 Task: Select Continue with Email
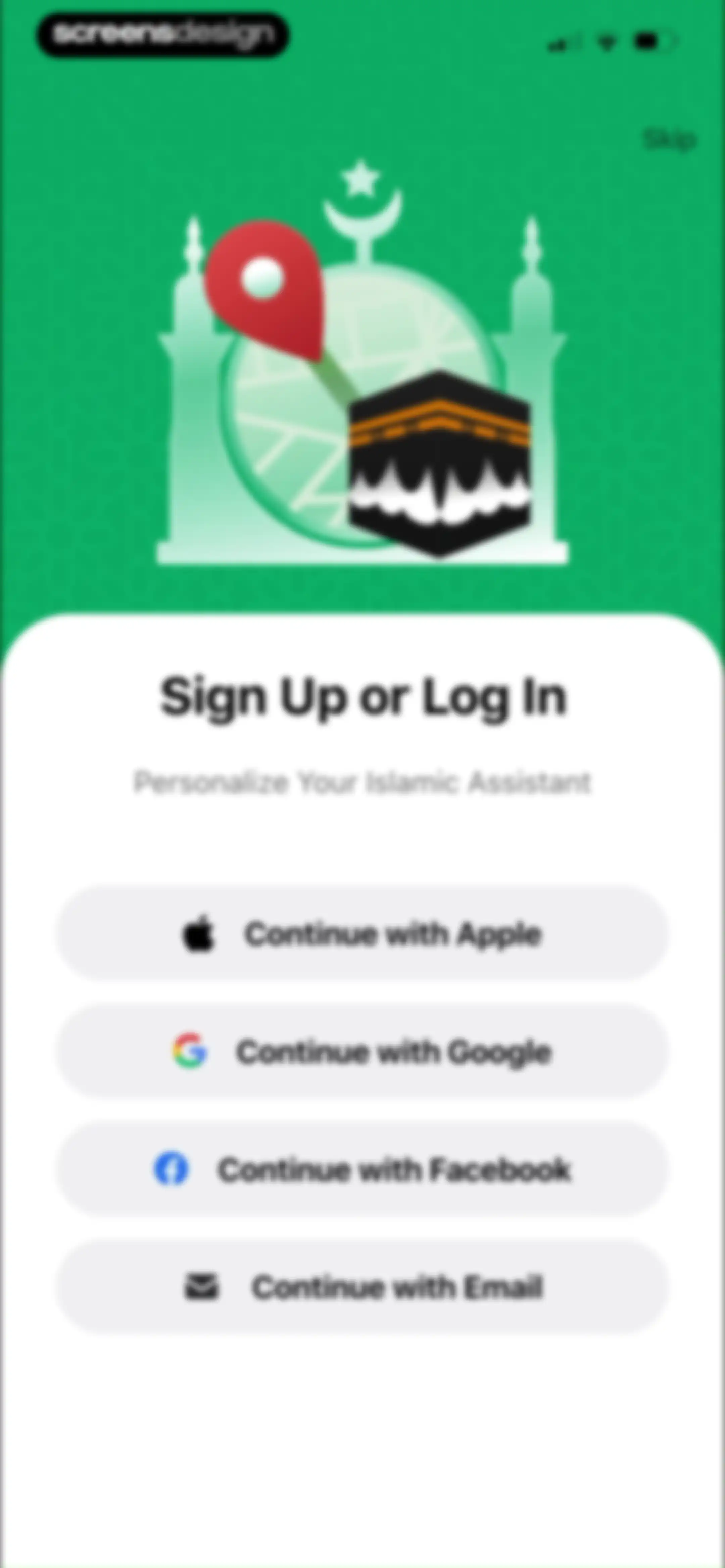tap(362, 1287)
